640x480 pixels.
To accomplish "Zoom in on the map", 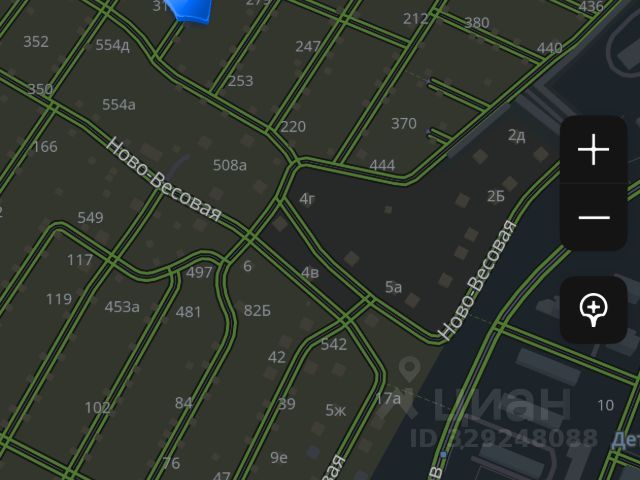I will coord(594,151).
